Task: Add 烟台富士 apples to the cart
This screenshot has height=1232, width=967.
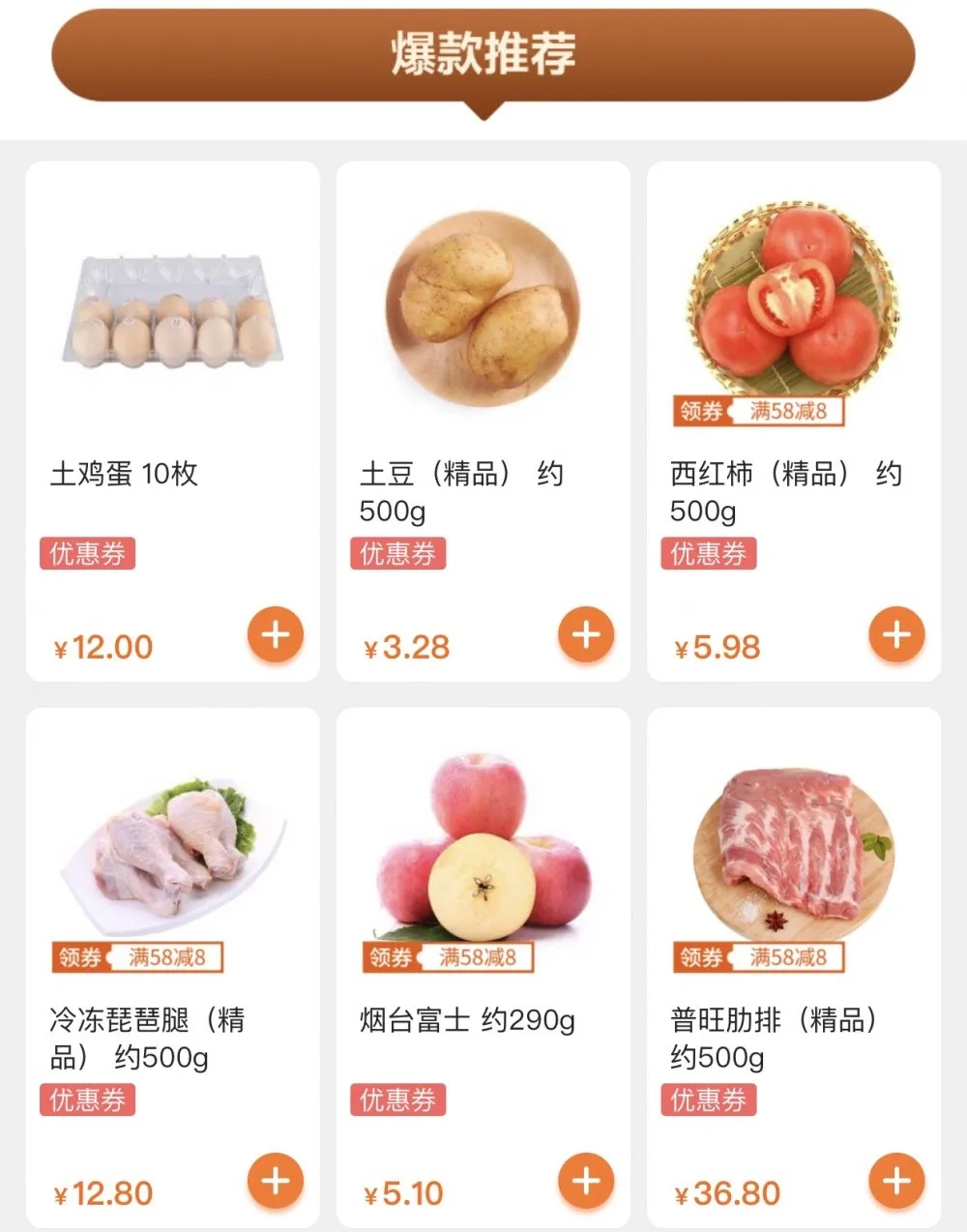Action: [x=586, y=1181]
